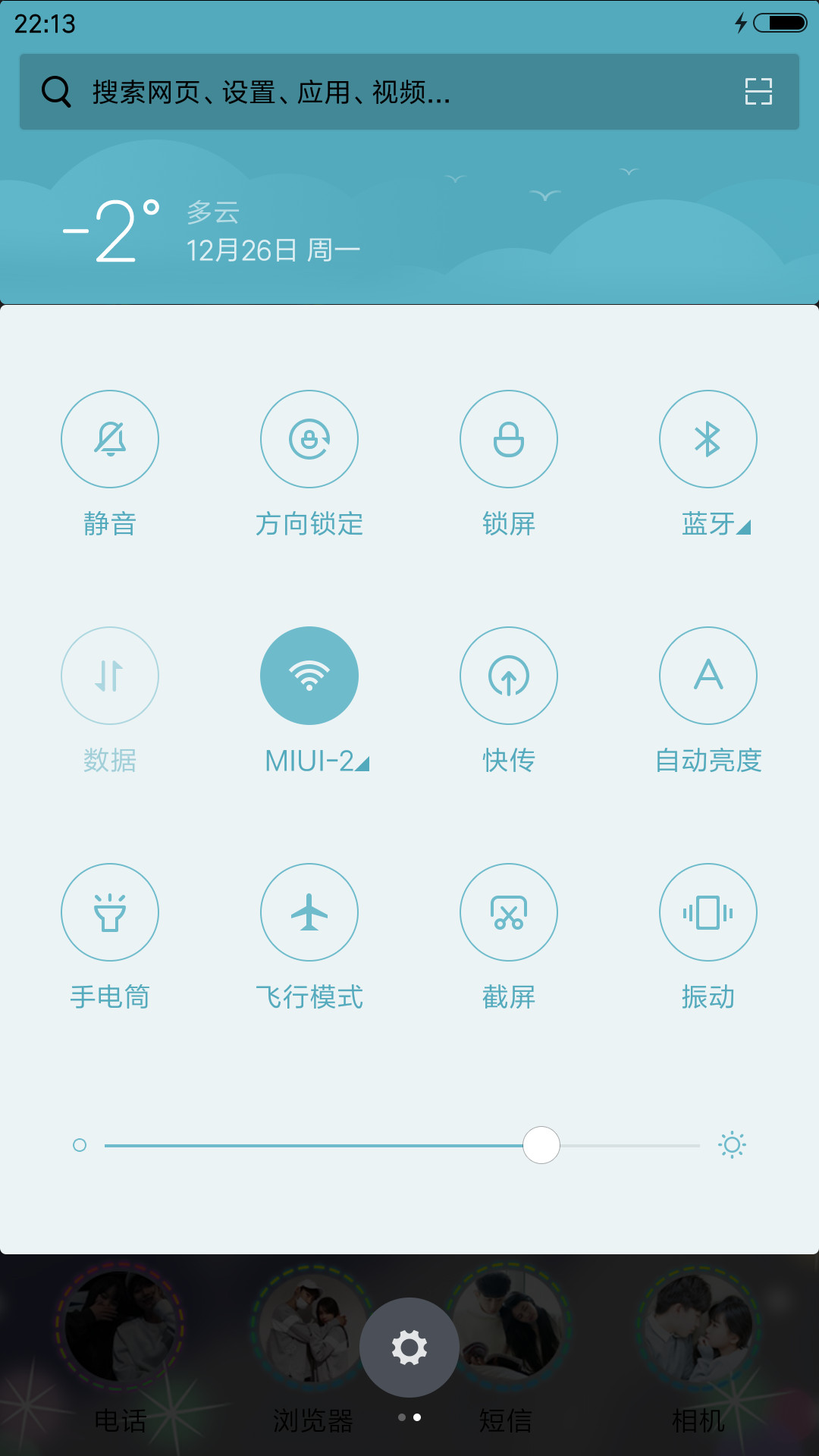Open settings via the gear button
The height and width of the screenshot is (1456, 819).
tap(409, 1348)
